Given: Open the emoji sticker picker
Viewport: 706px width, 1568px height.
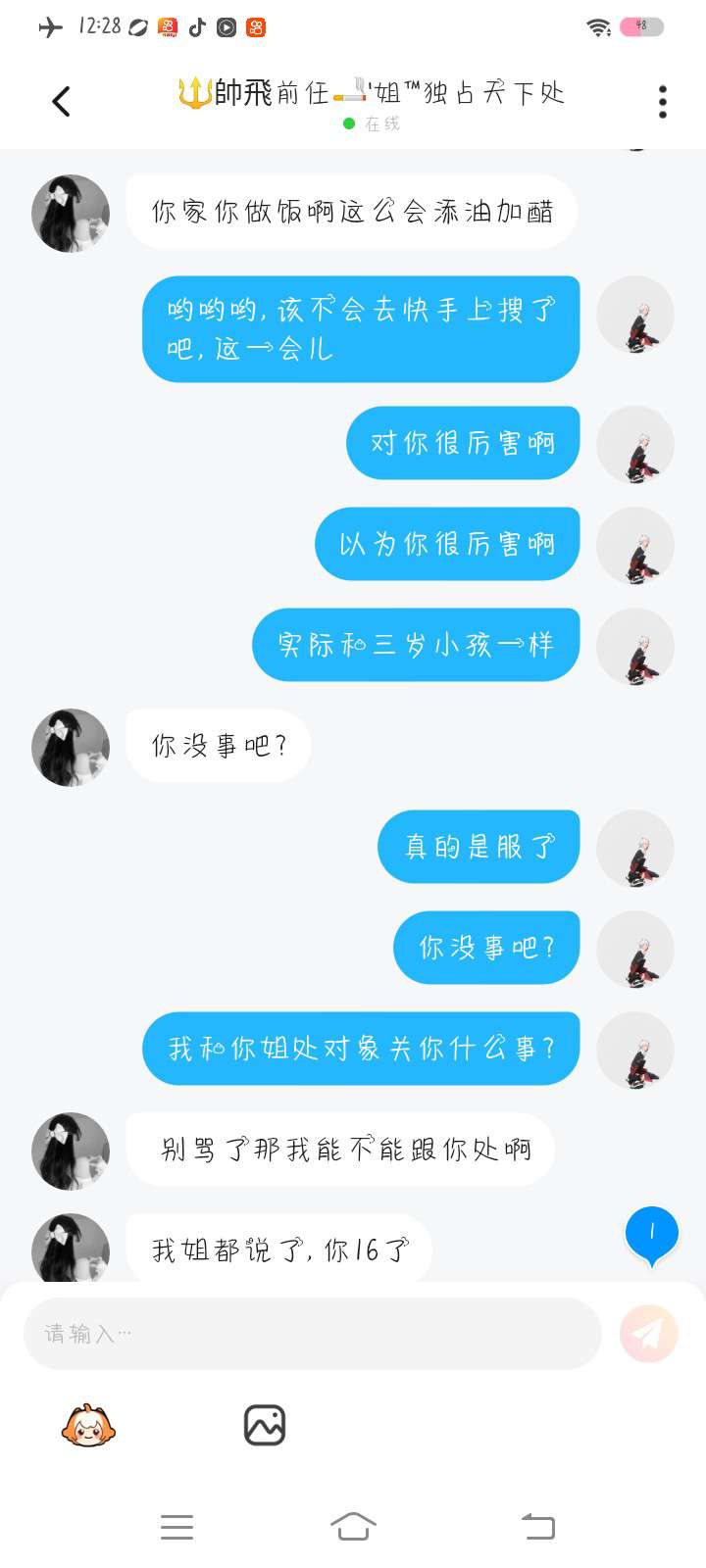Looking at the screenshot, I should [88, 1425].
